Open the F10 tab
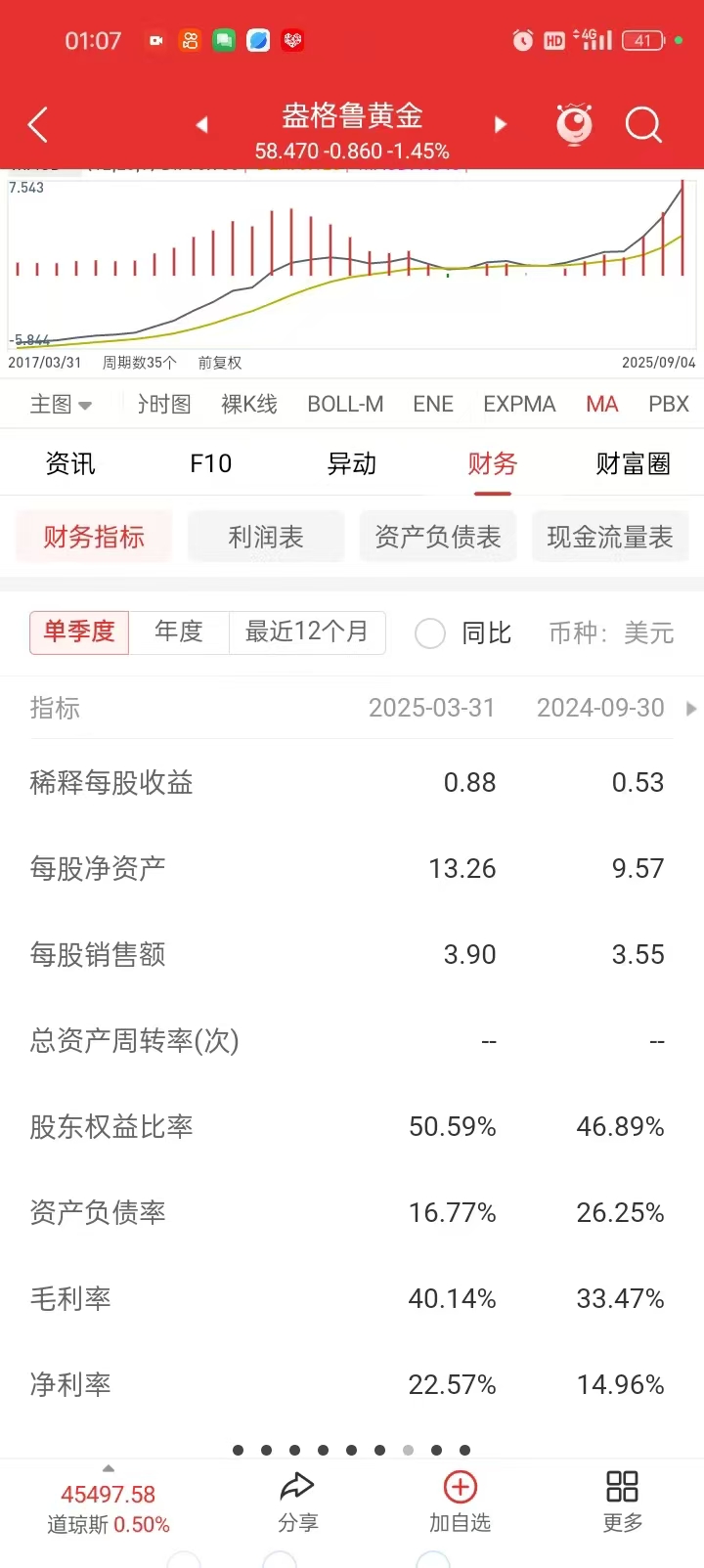 pyautogui.click(x=210, y=463)
